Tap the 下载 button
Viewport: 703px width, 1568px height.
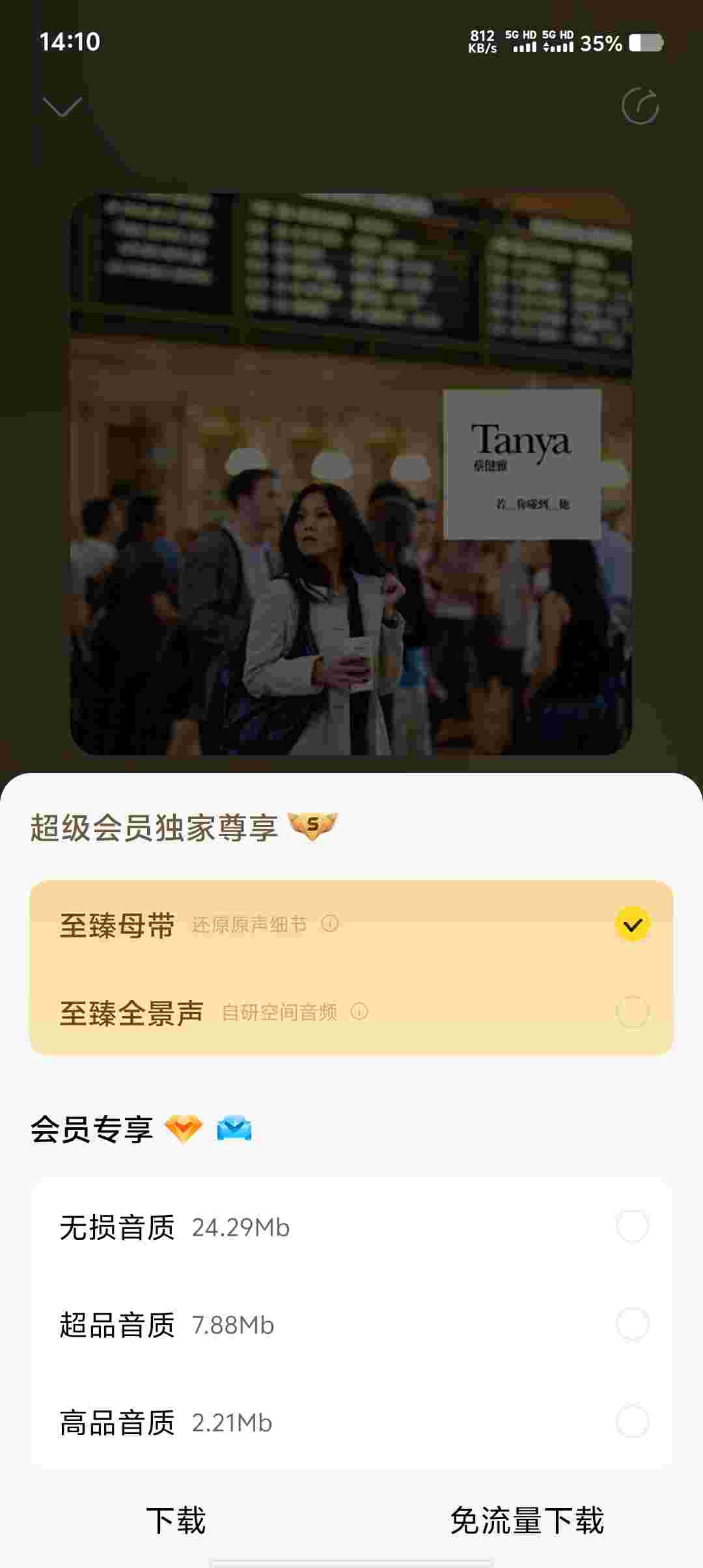click(x=176, y=1520)
